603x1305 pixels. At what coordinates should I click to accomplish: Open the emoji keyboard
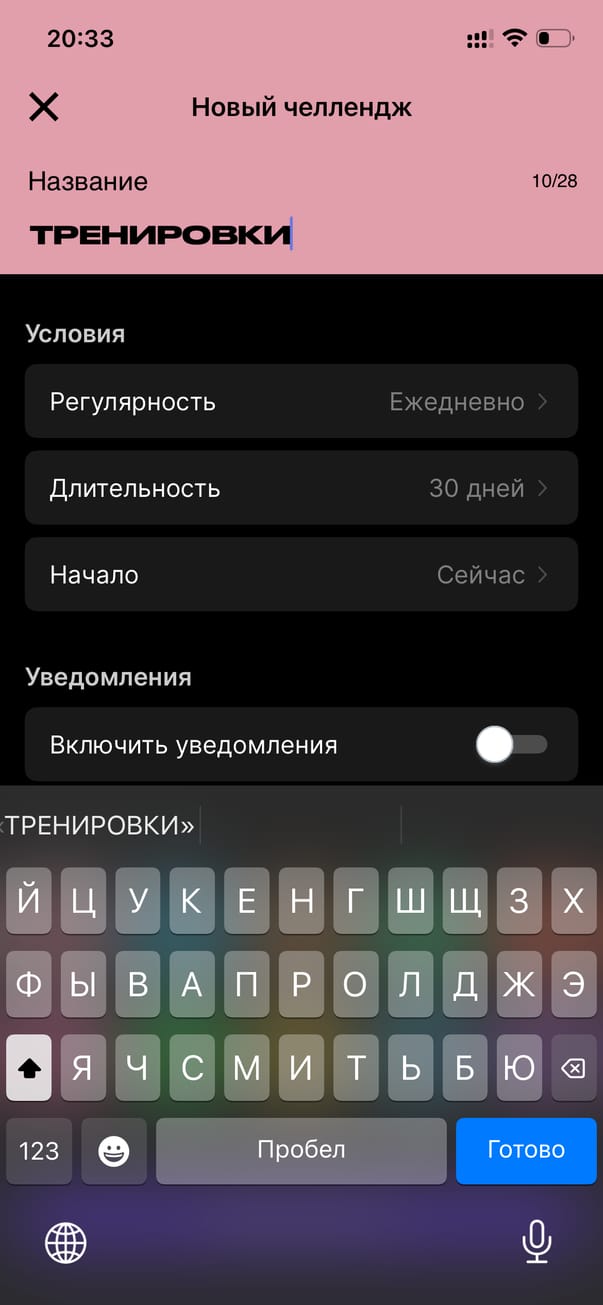[x=114, y=1151]
